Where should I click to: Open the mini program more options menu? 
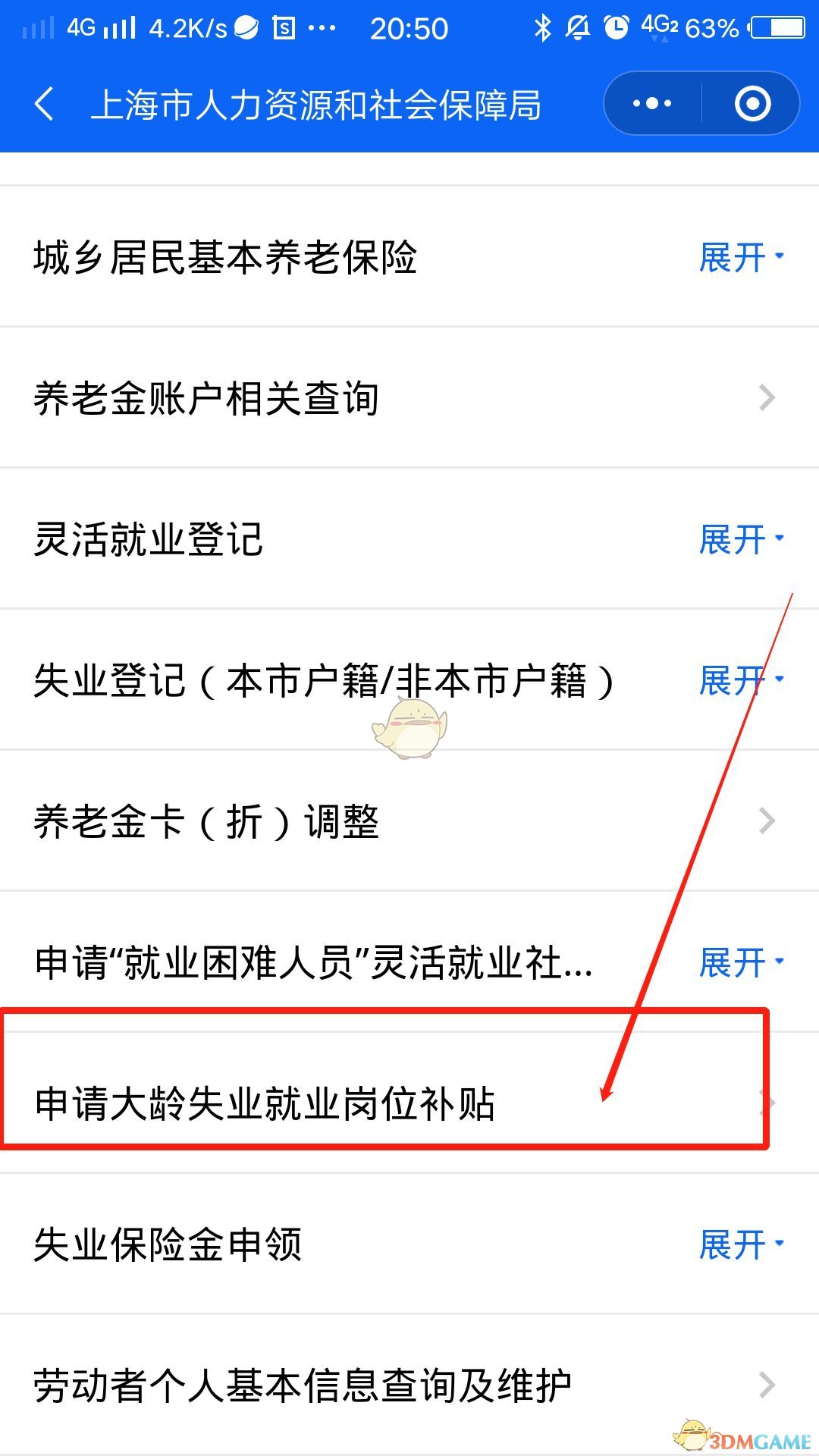point(652,104)
